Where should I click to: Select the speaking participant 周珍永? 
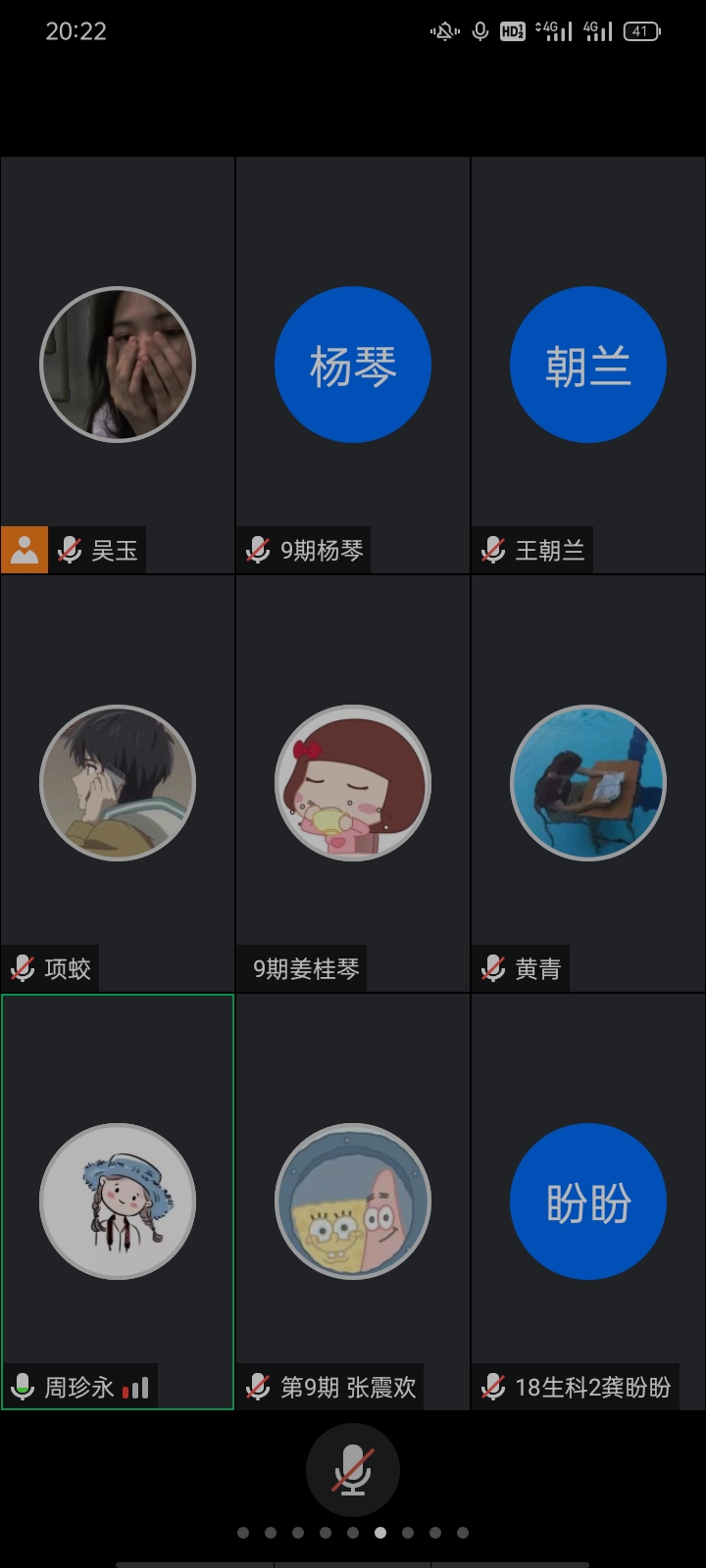coord(118,1200)
